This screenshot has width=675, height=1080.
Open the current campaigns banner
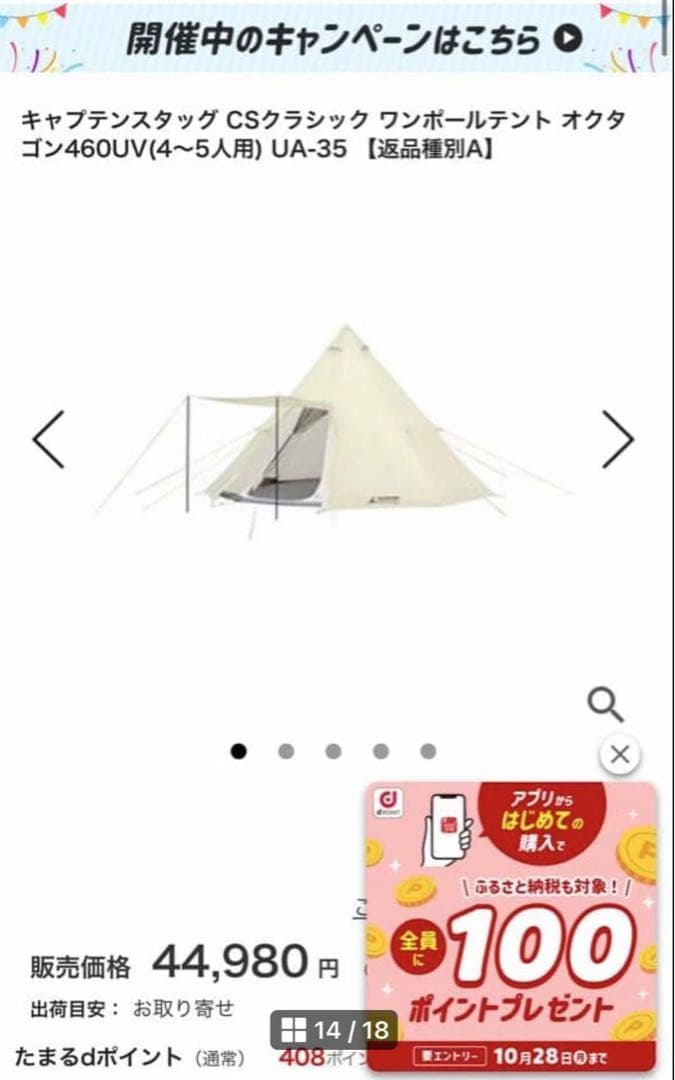pos(337,38)
